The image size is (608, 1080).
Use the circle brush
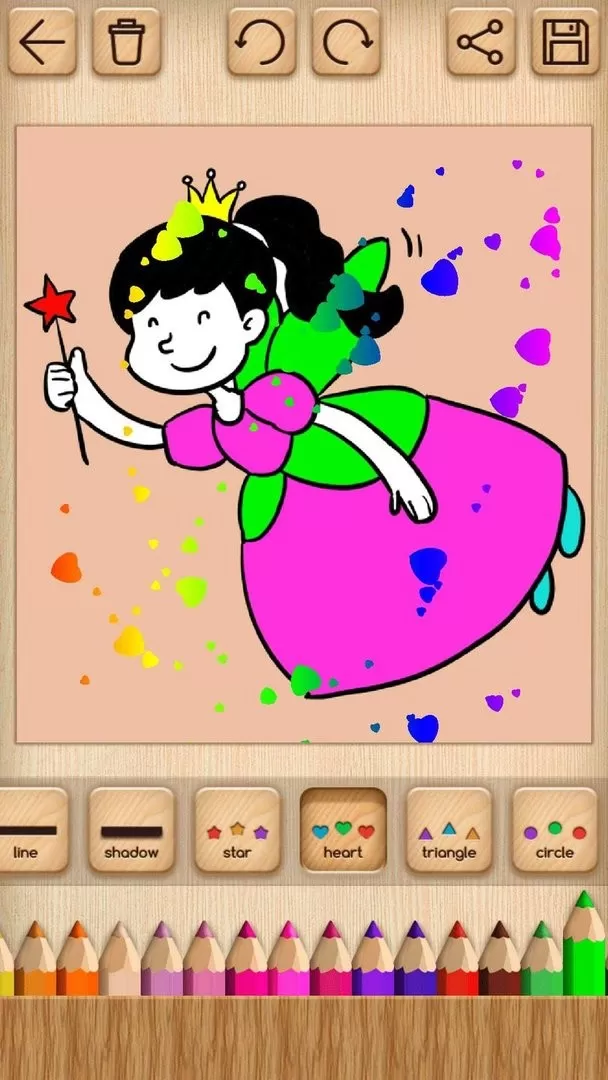pyautogui.click(x=555, y=829)
